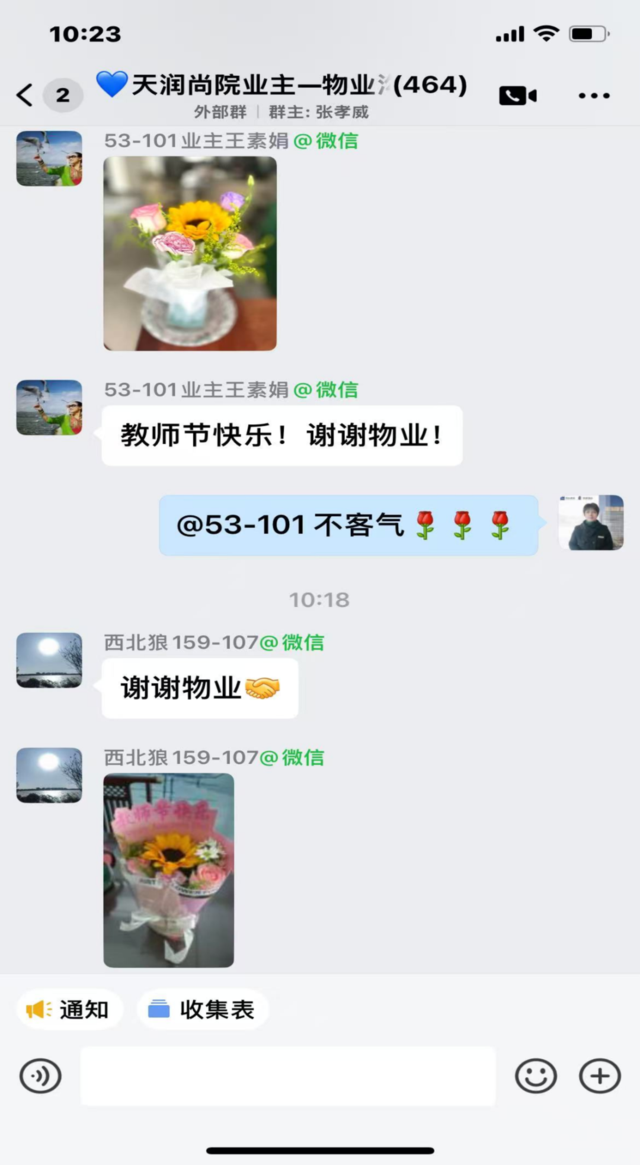640x1165 pixels.
Task: Open the 收集表 chip
Action: [202, 1010]
